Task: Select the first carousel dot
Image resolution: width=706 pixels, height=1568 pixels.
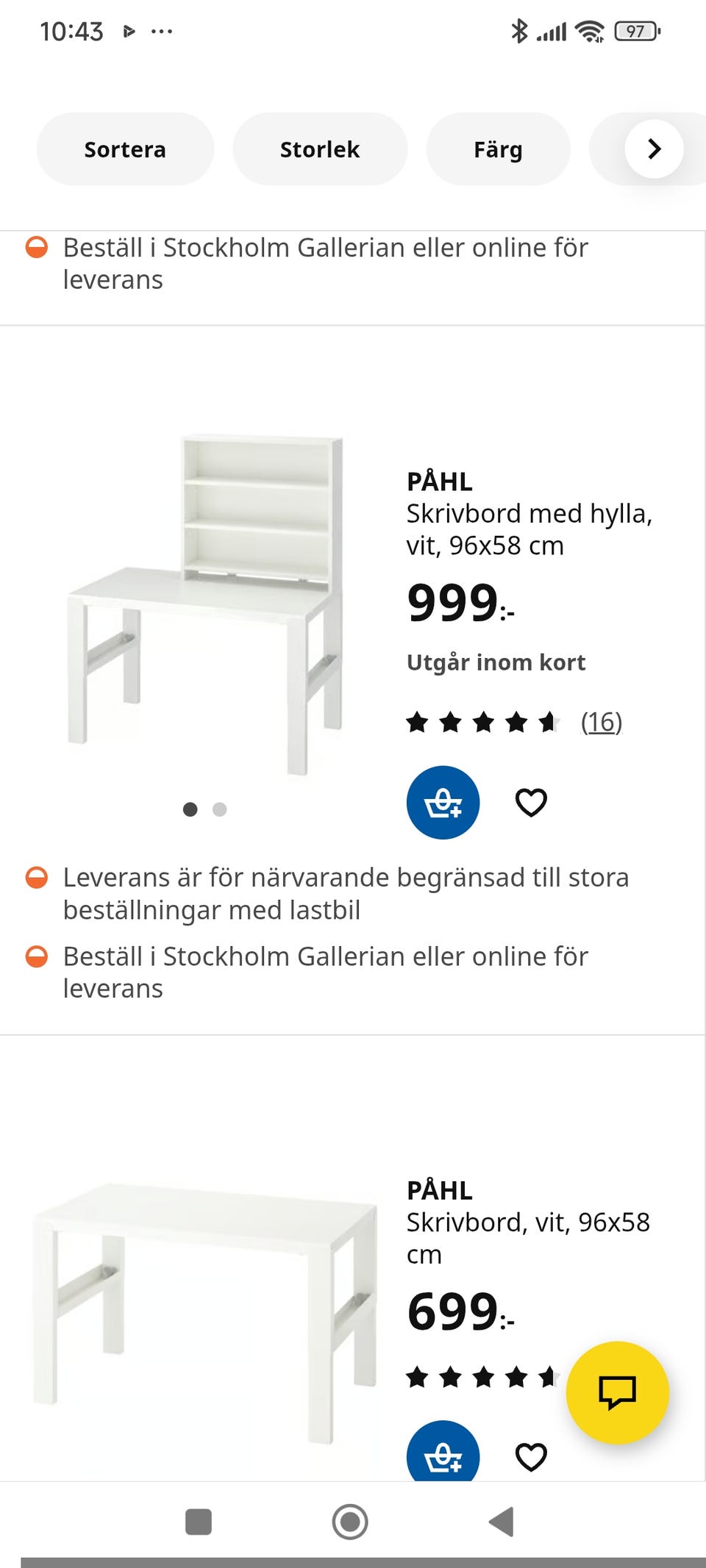Action: [190, 810]
